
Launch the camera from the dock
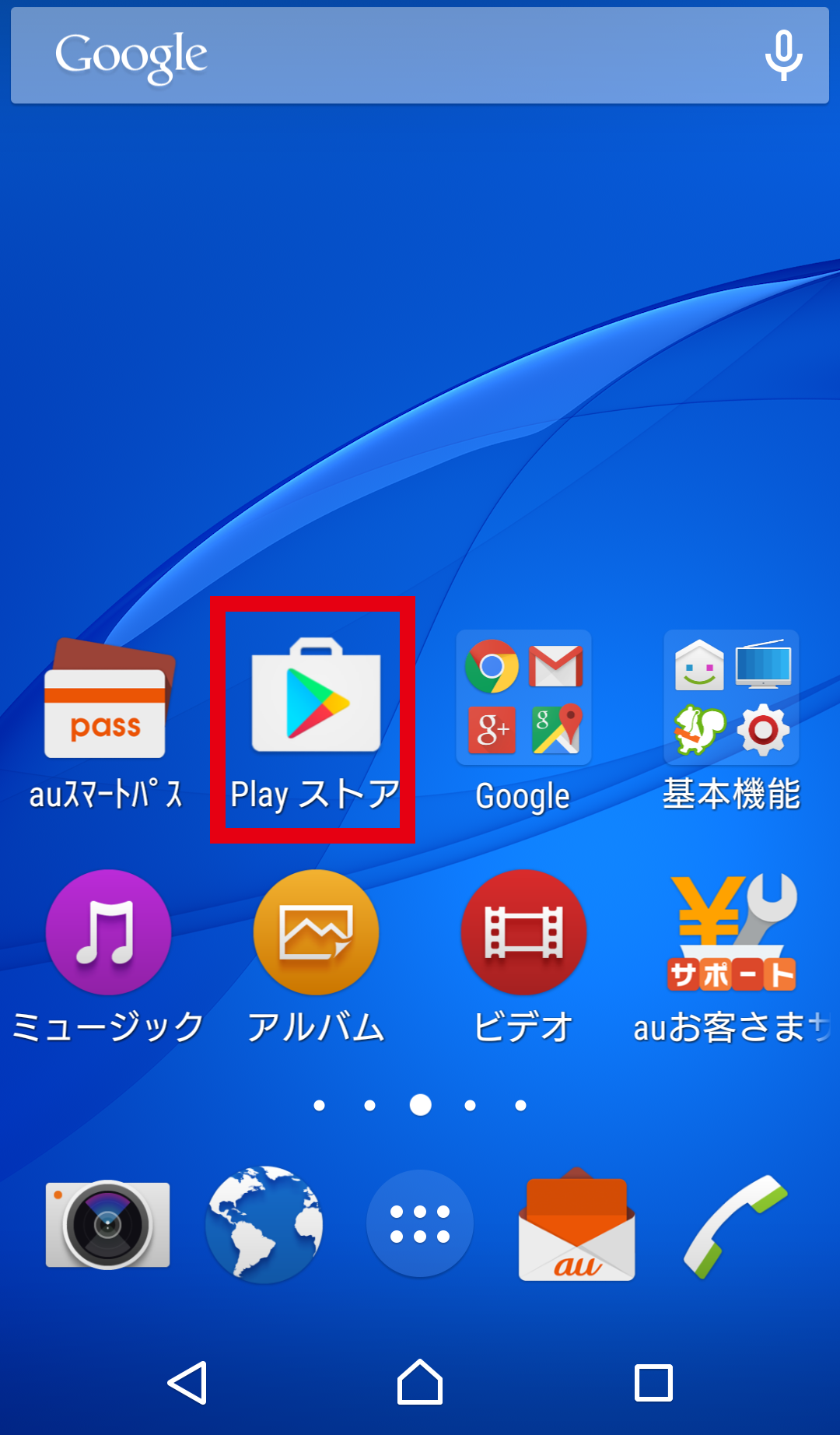pos(108,1225)
